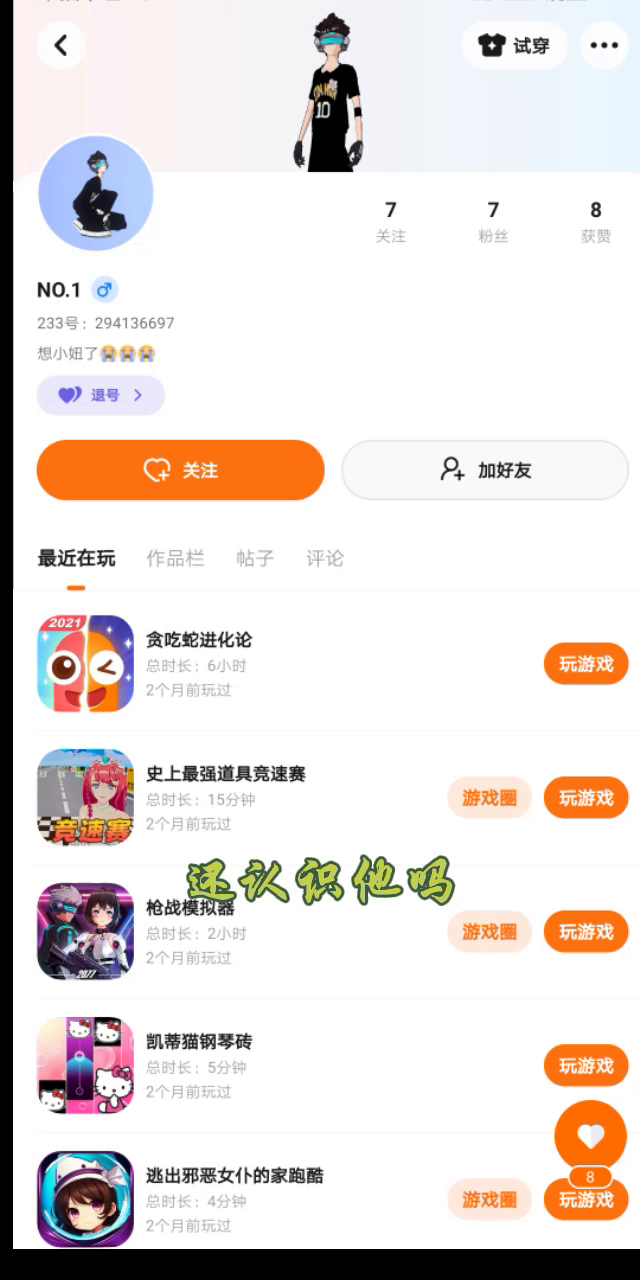Open 游戏圈 for 枪战模拟器

489,932
